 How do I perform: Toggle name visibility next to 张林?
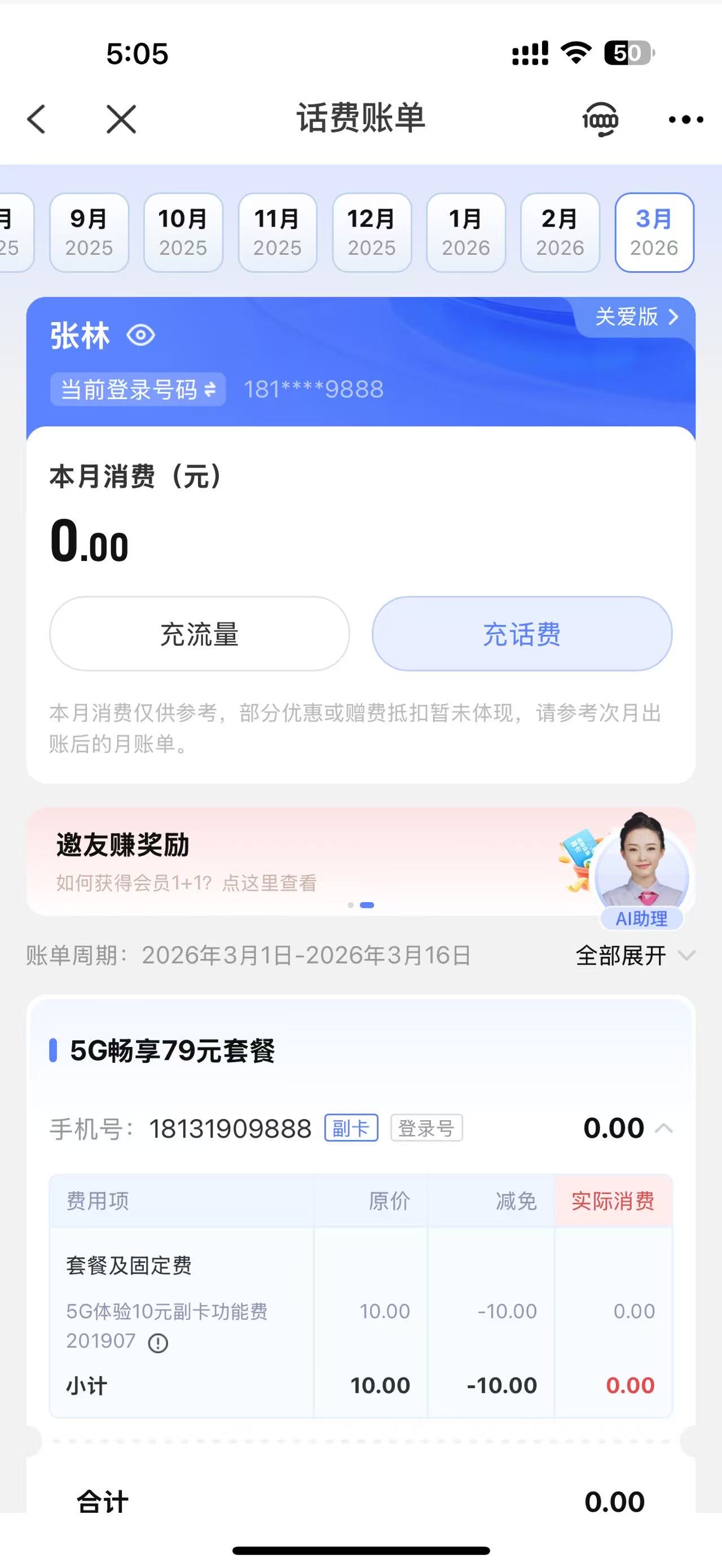point(140,335)
